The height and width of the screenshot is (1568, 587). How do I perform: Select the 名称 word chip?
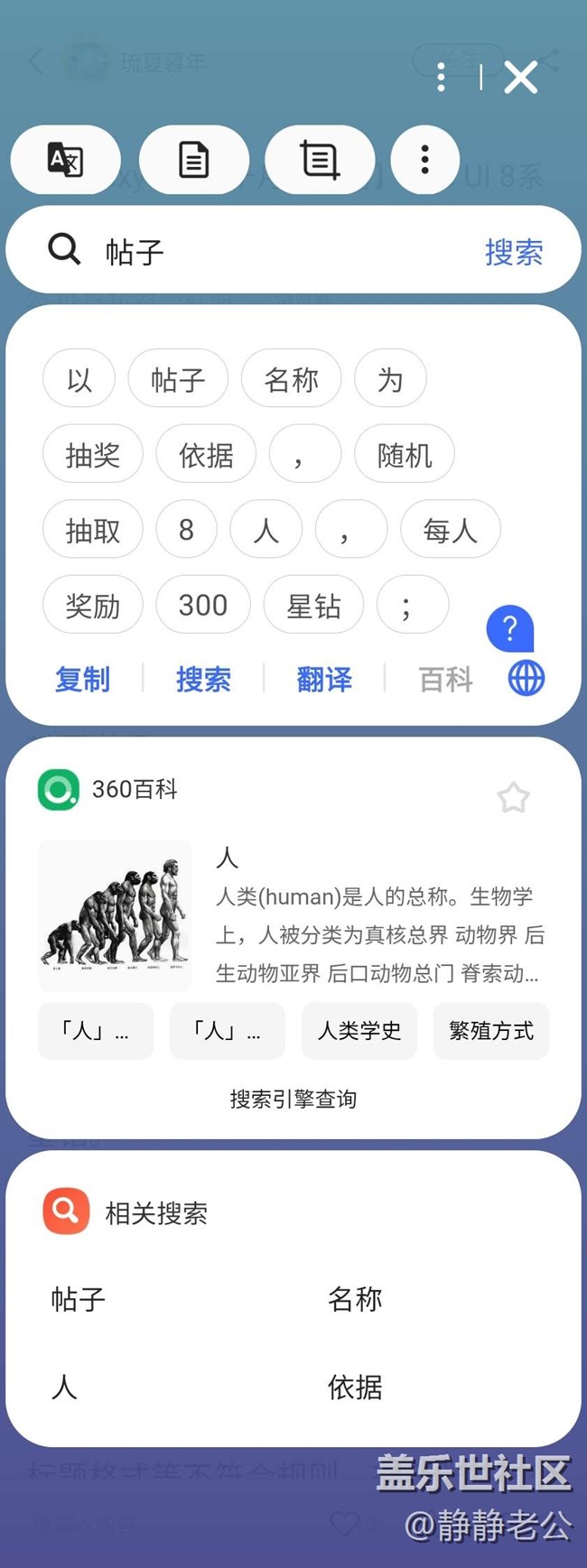pos(291,379)
